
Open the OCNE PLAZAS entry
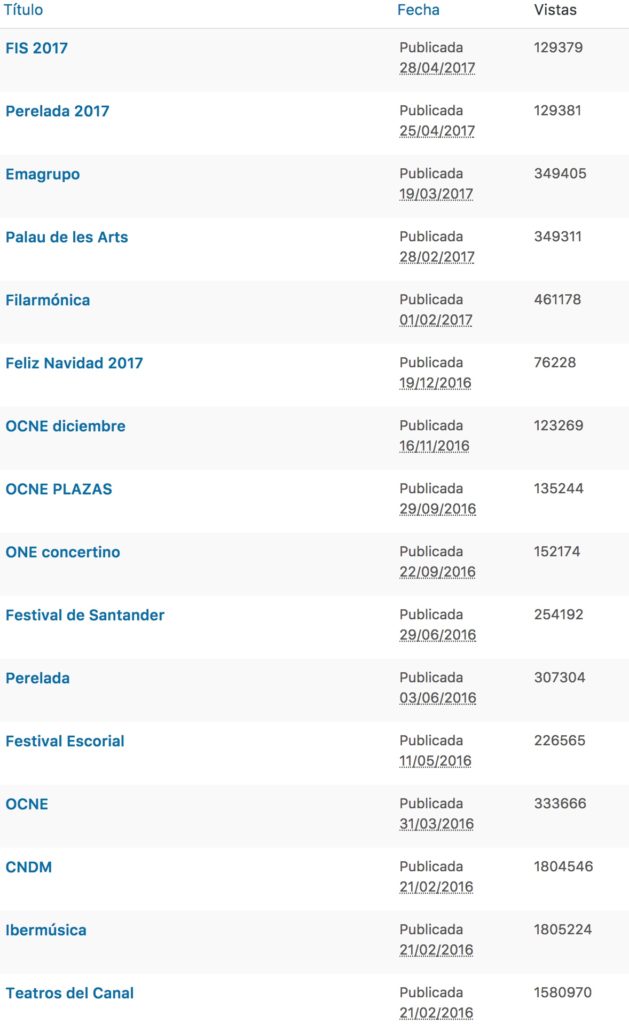coord(59,489)
